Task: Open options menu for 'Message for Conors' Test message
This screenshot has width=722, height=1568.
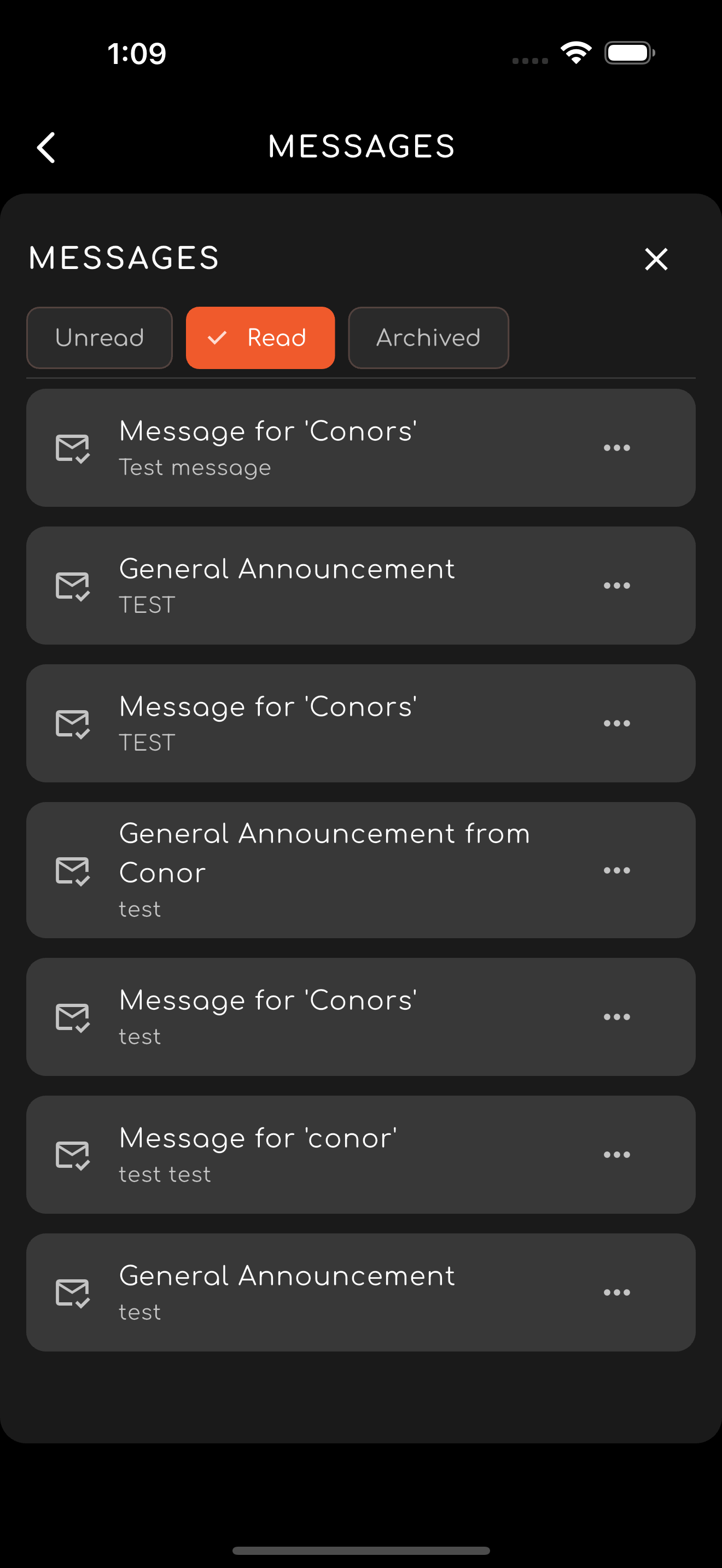Action: tap(616, 449)
